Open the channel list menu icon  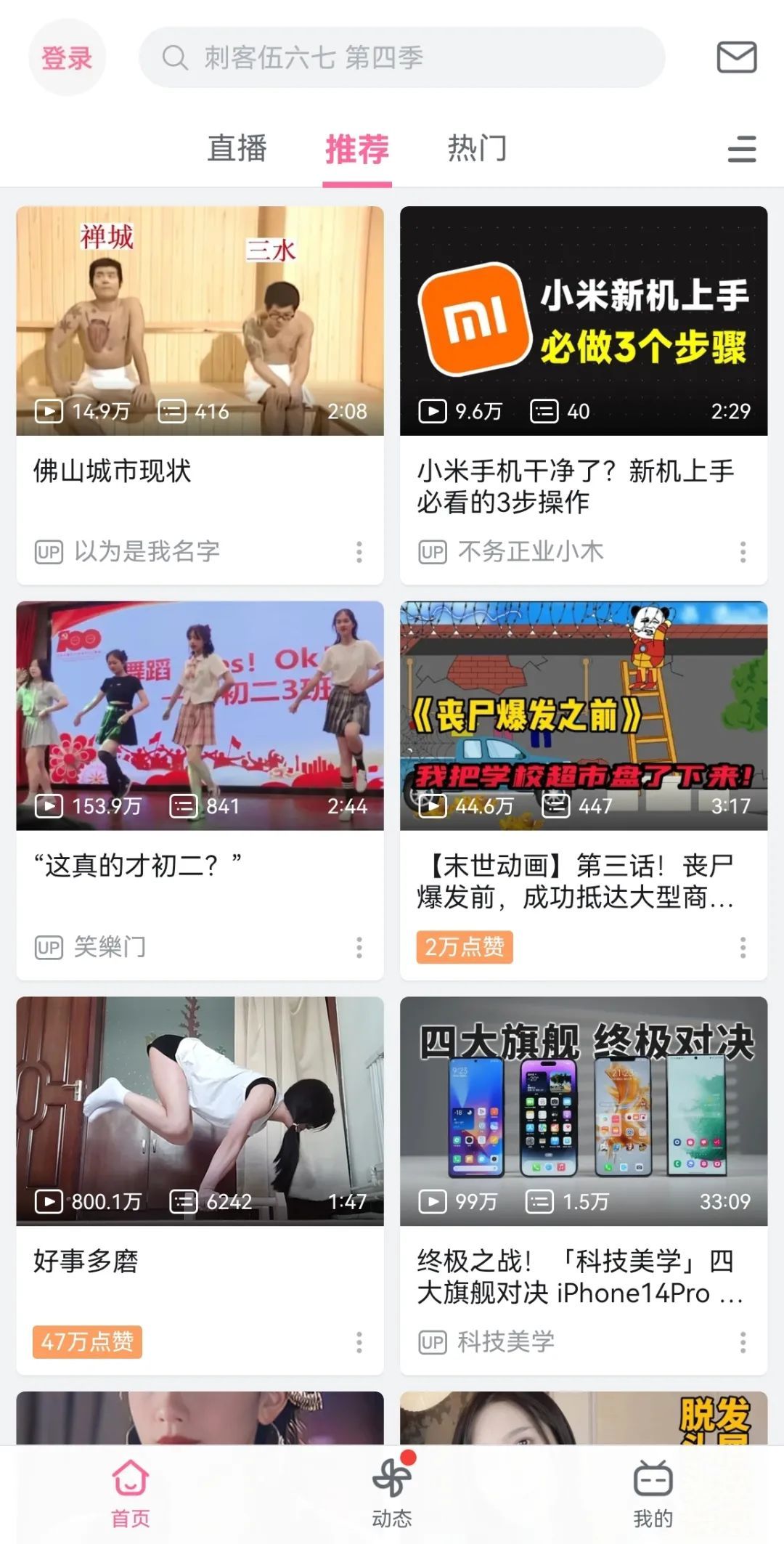[741, 149]
